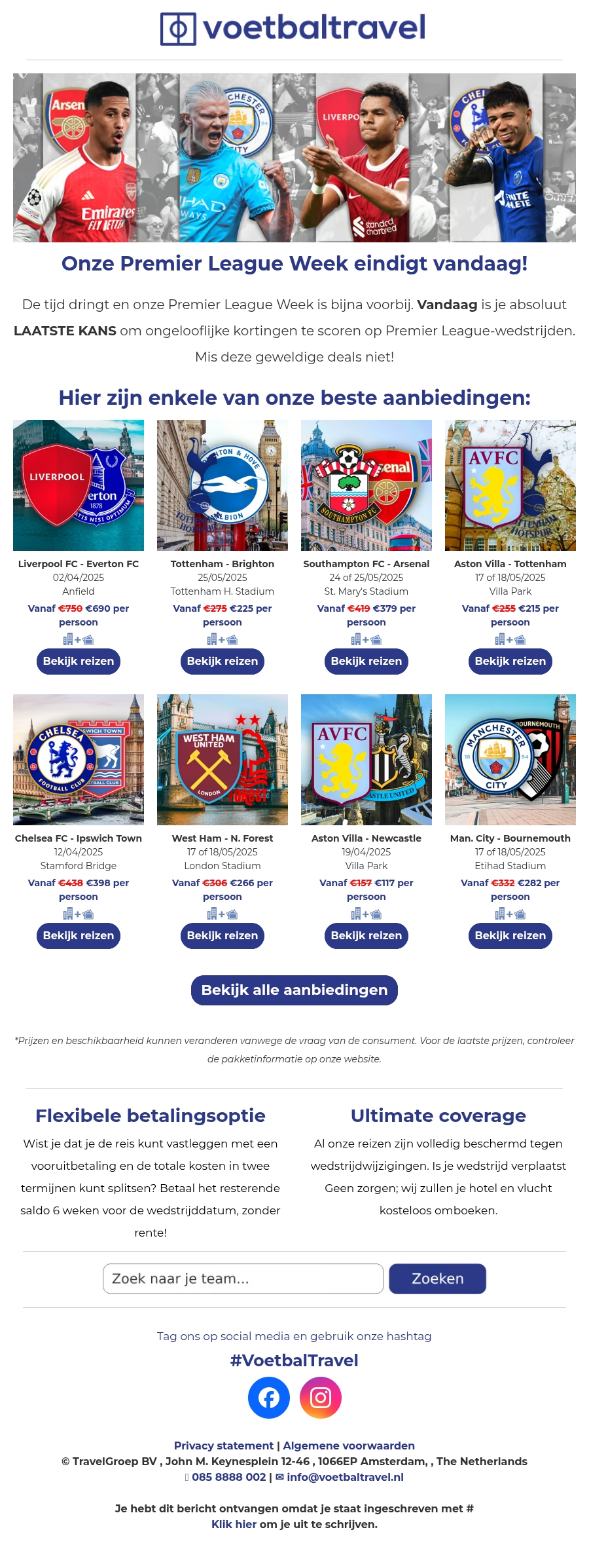Select Bekijk reizen for Aston Villa - Tottenham
Screen dimensions: 589x1568
click(510, 661)
